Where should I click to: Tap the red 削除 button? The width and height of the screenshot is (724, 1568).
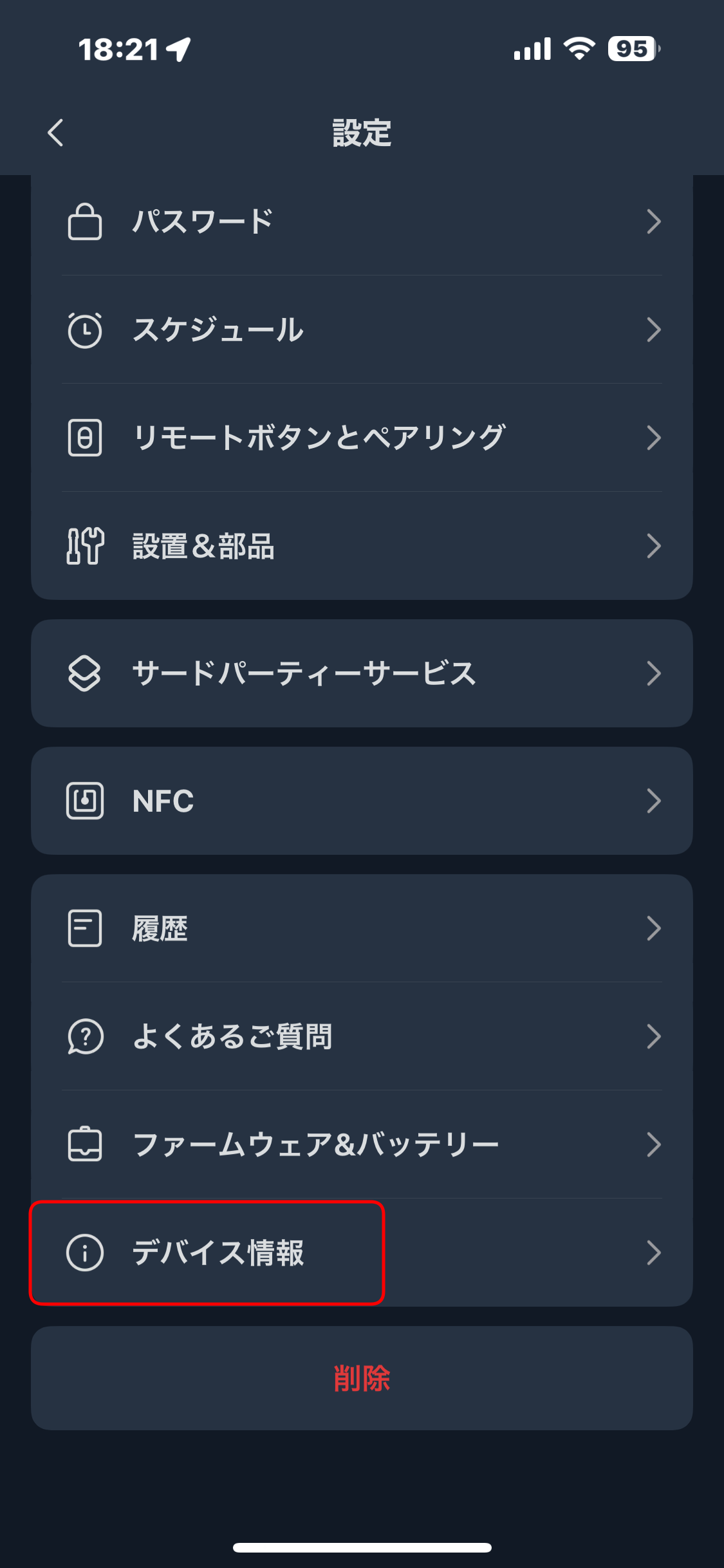point(362,1379)
